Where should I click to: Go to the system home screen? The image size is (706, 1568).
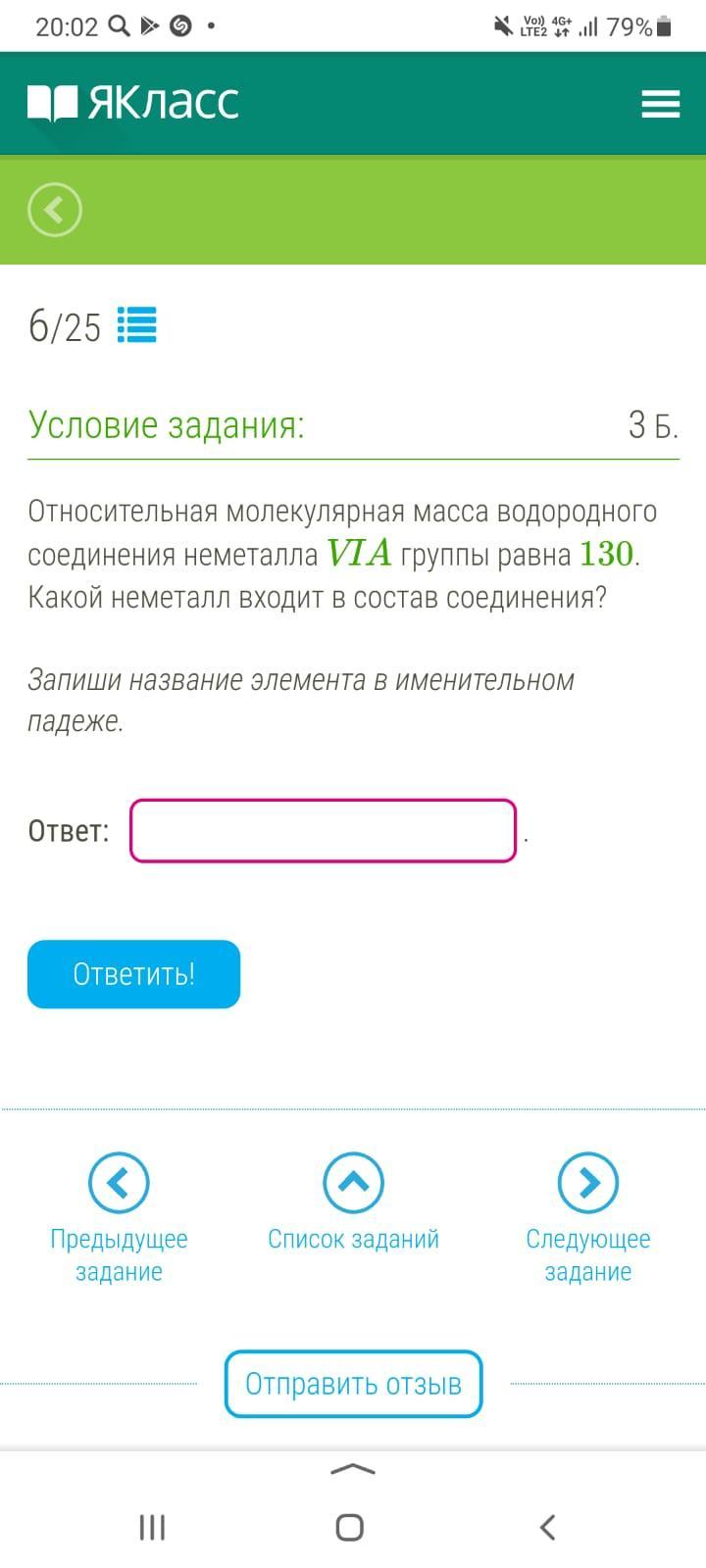point(350,1527)
